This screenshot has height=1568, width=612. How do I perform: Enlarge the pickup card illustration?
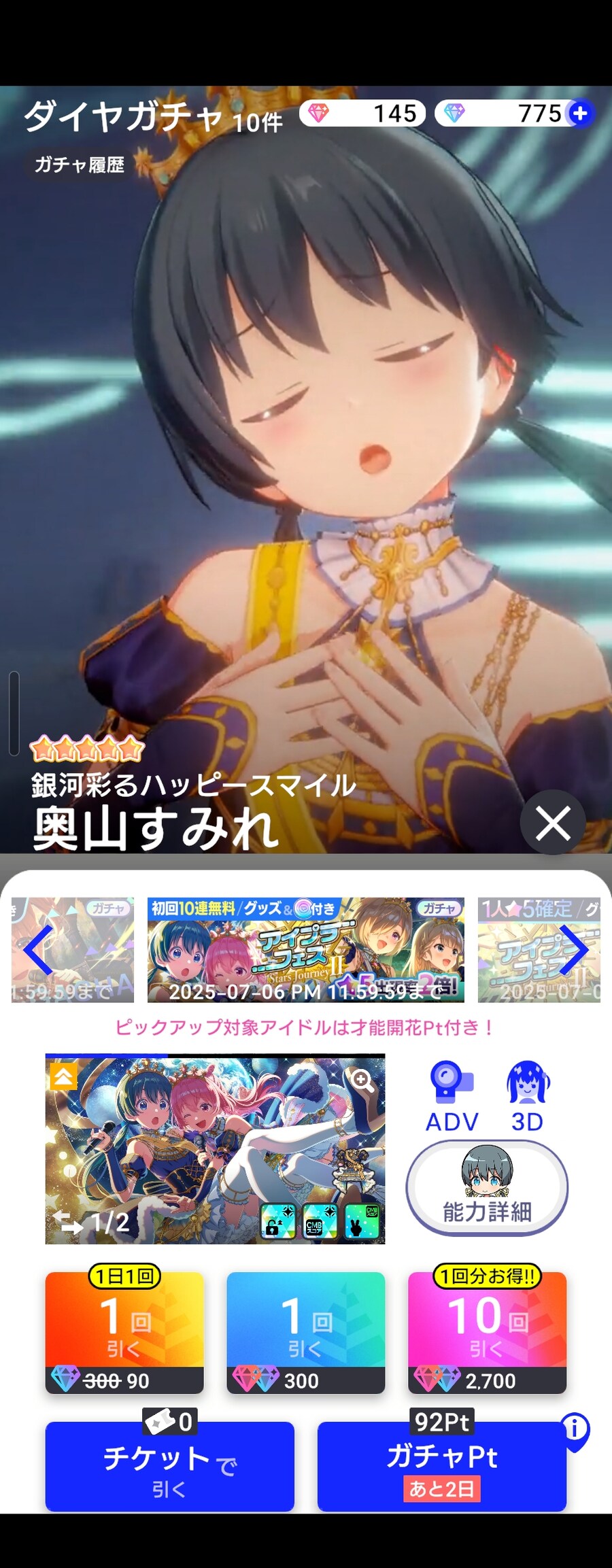click(x=362, y=1080)
